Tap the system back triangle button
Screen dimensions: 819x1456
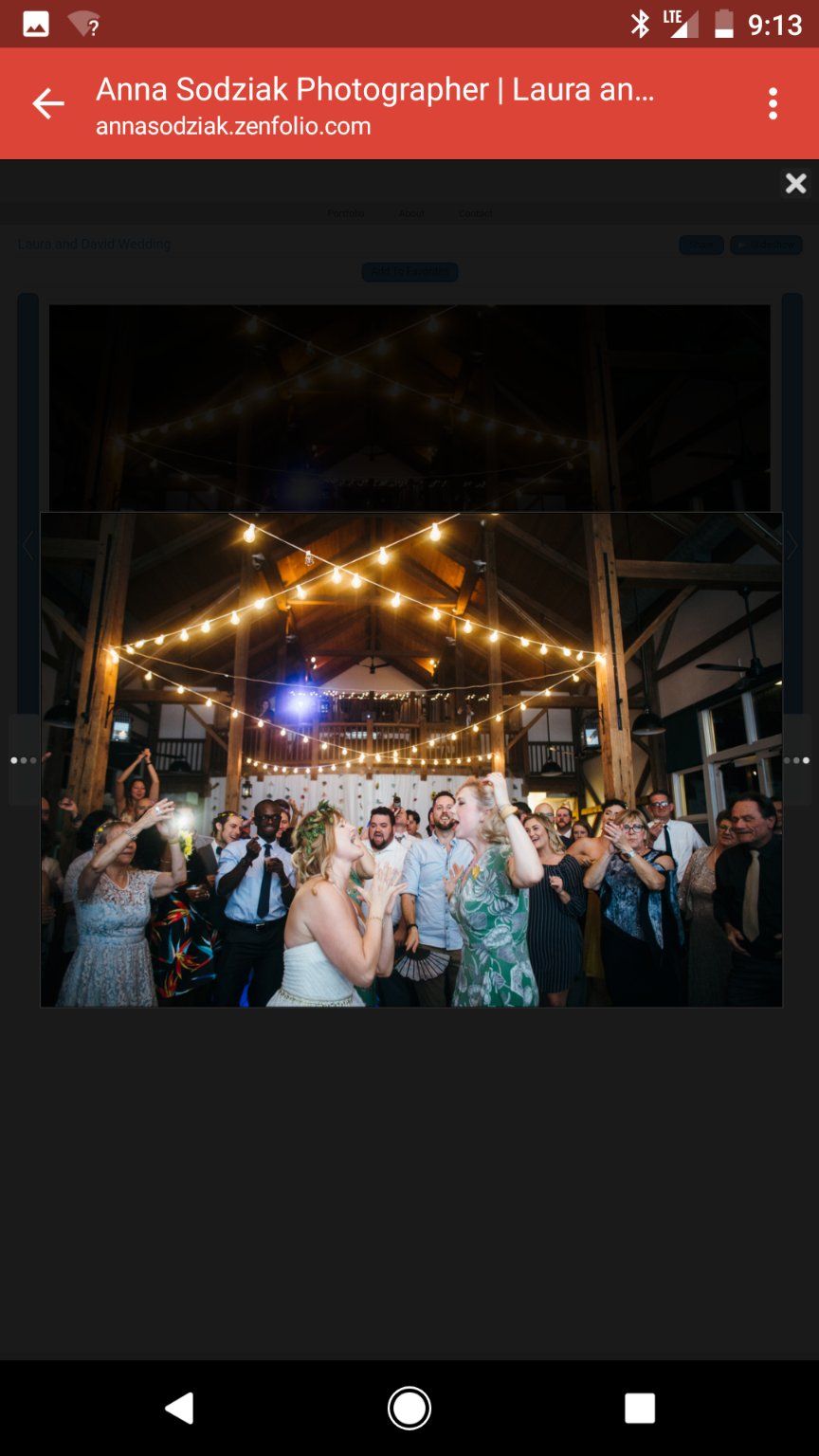click(x=179, y=1409)
